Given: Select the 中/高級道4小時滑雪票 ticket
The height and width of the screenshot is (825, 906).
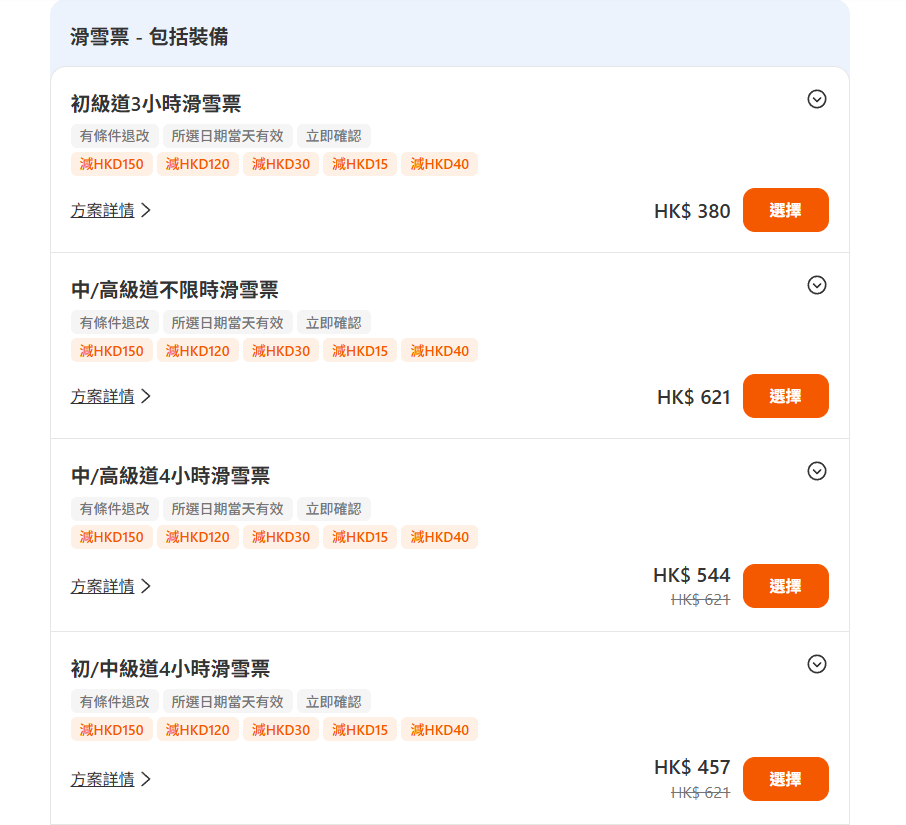Looking at the screenshot, I should 785,586.
